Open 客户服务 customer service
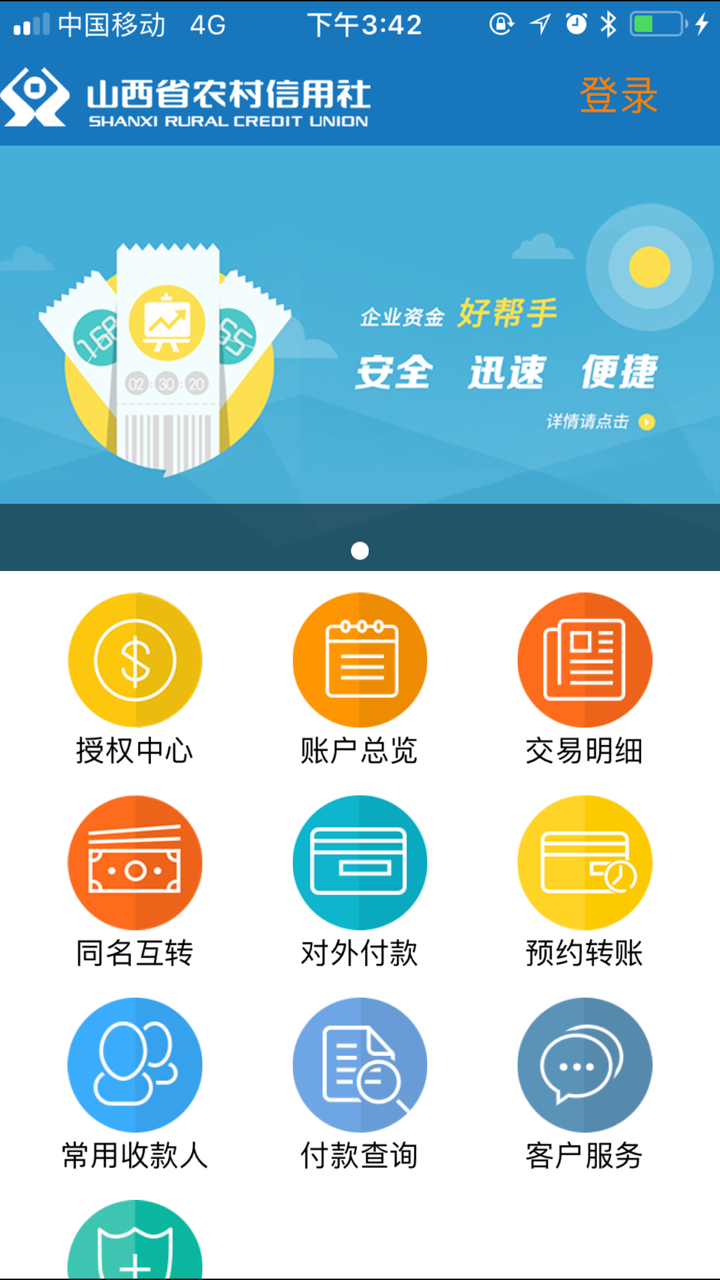This screenshot has width=720, height=1280. click(585, 1064)
